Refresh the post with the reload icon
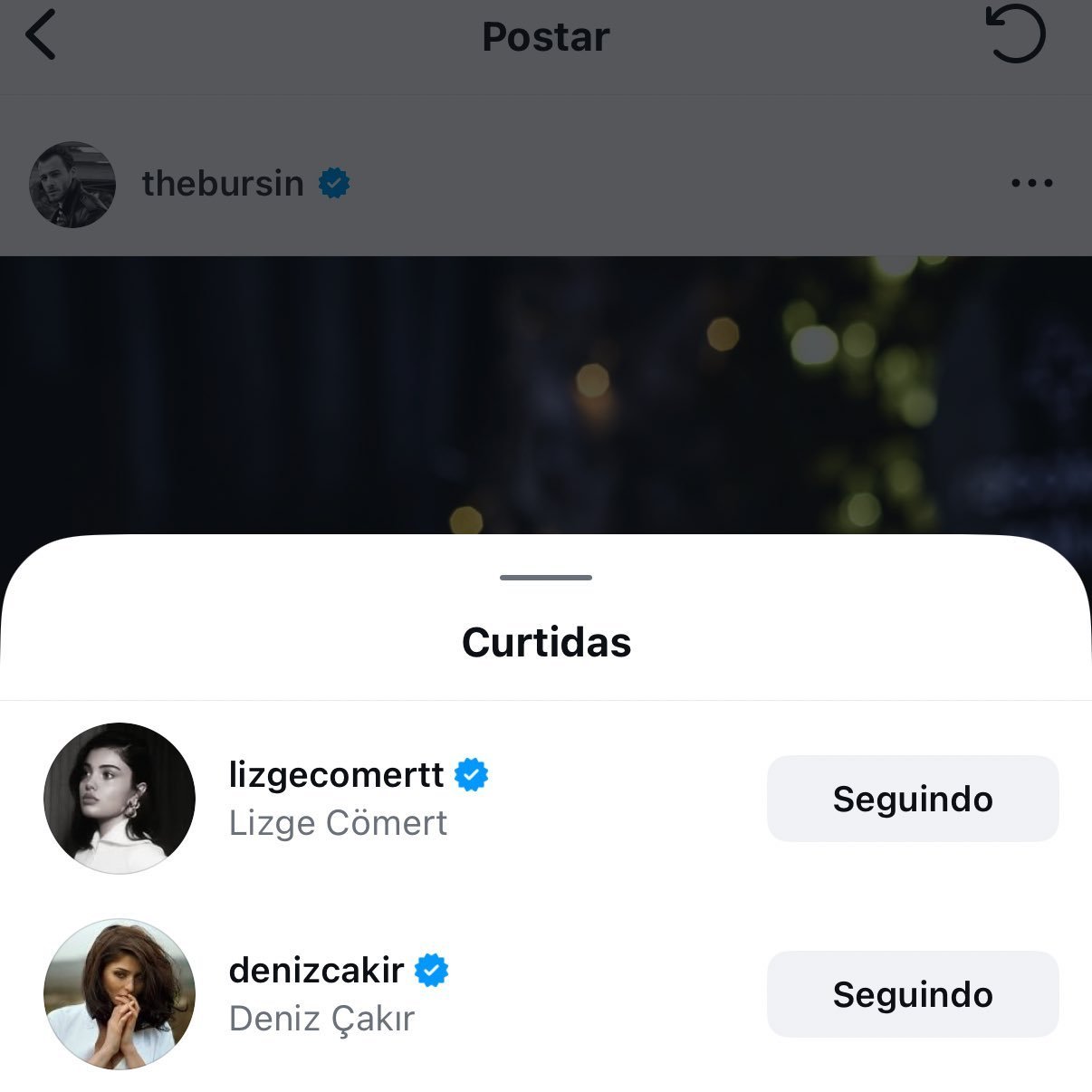This screenshot has width=1092, height=1092. pyautogui.click(x=1015, y=36)
